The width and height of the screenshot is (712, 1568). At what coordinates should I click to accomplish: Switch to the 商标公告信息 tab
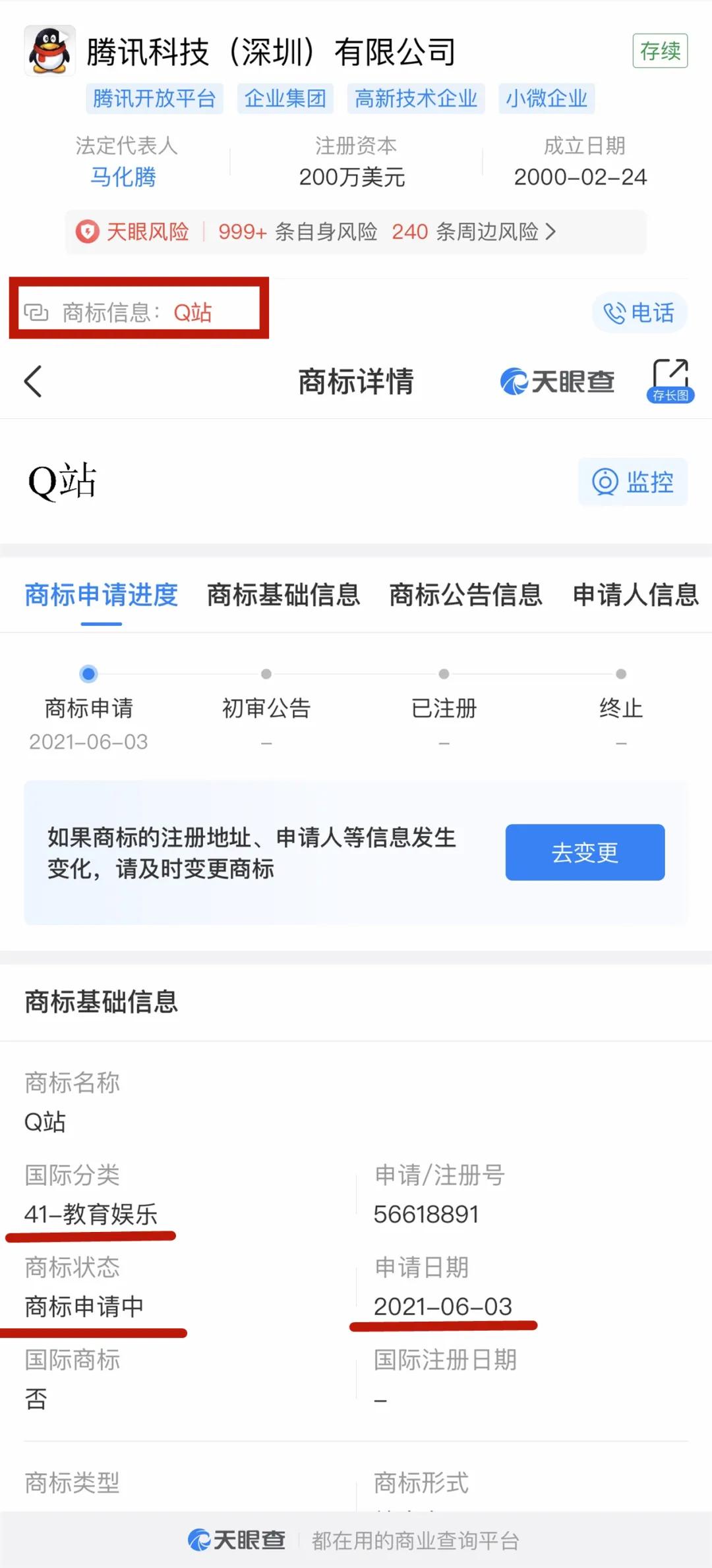click(x=467, y=595)
